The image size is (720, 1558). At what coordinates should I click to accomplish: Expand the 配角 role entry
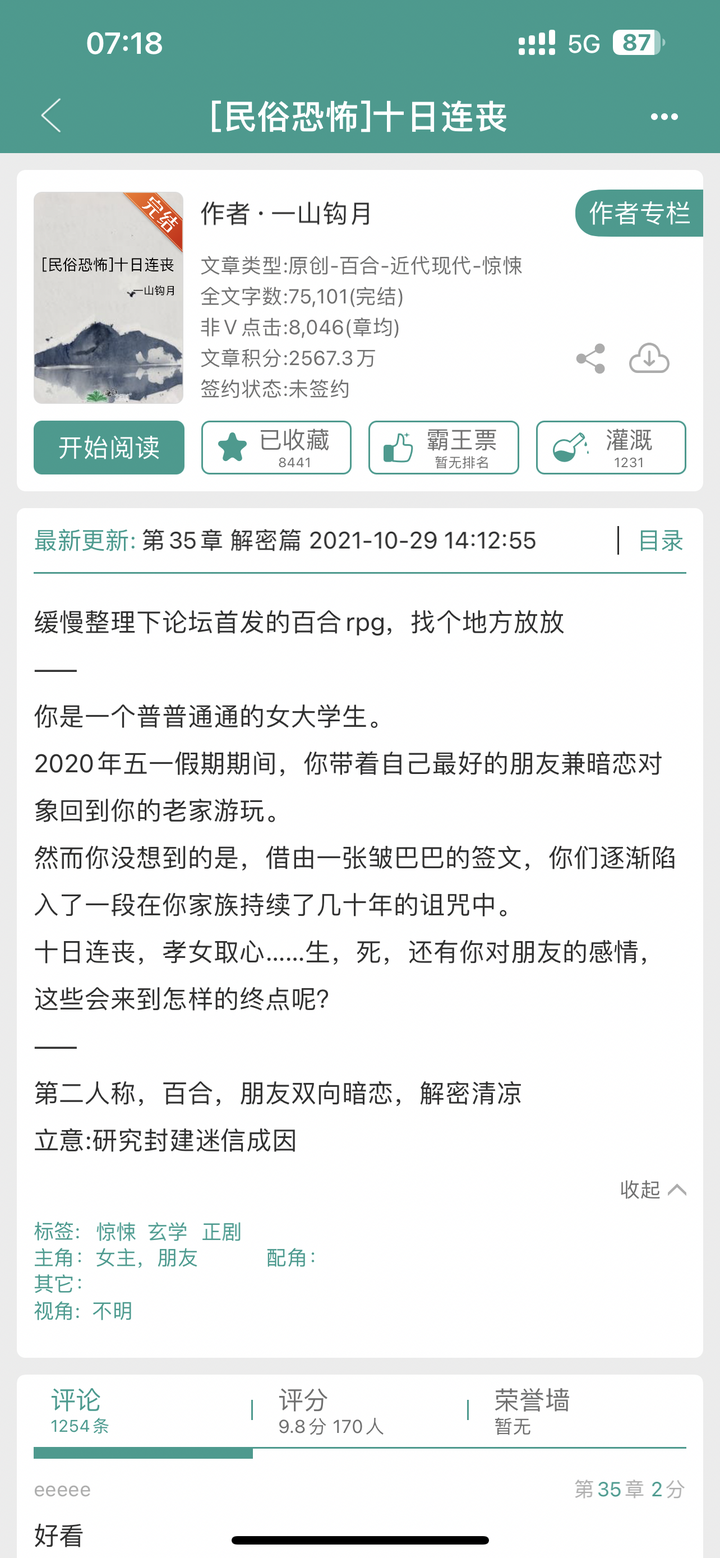pyautogui.click(x=291, y=1258)
